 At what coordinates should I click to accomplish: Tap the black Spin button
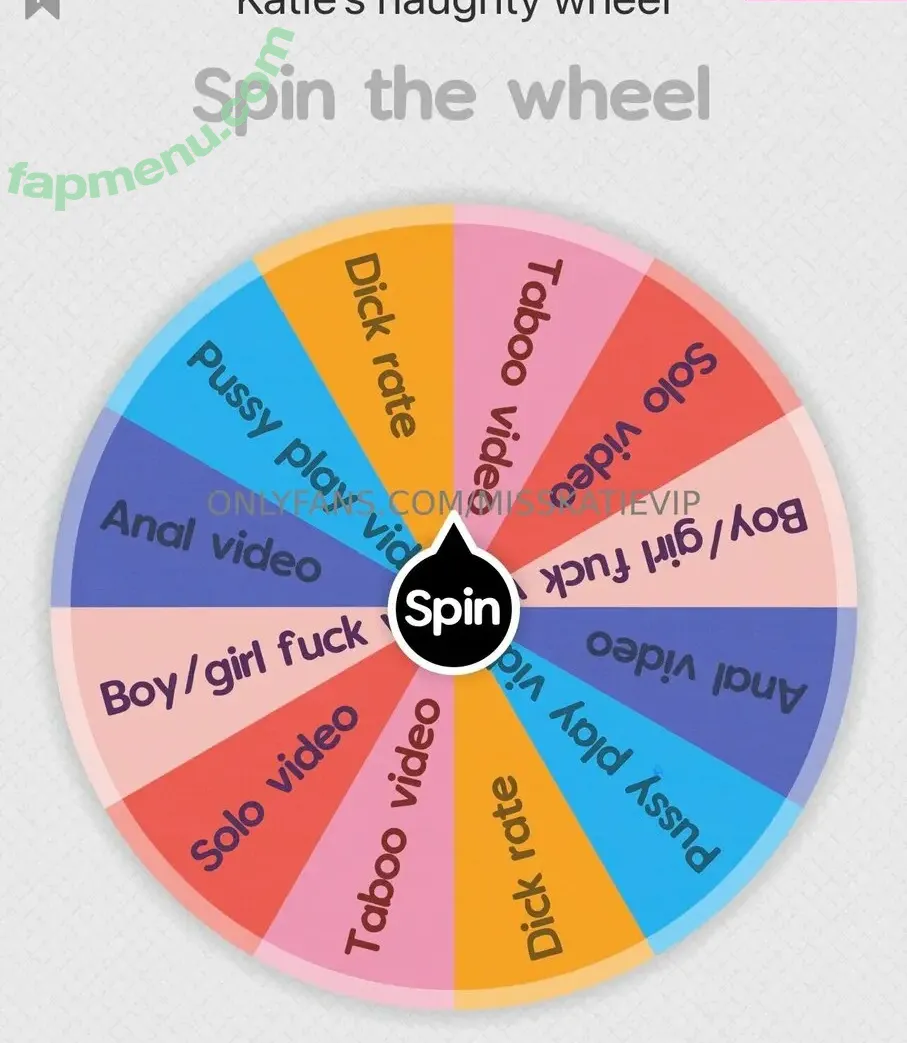coord(451,607)
